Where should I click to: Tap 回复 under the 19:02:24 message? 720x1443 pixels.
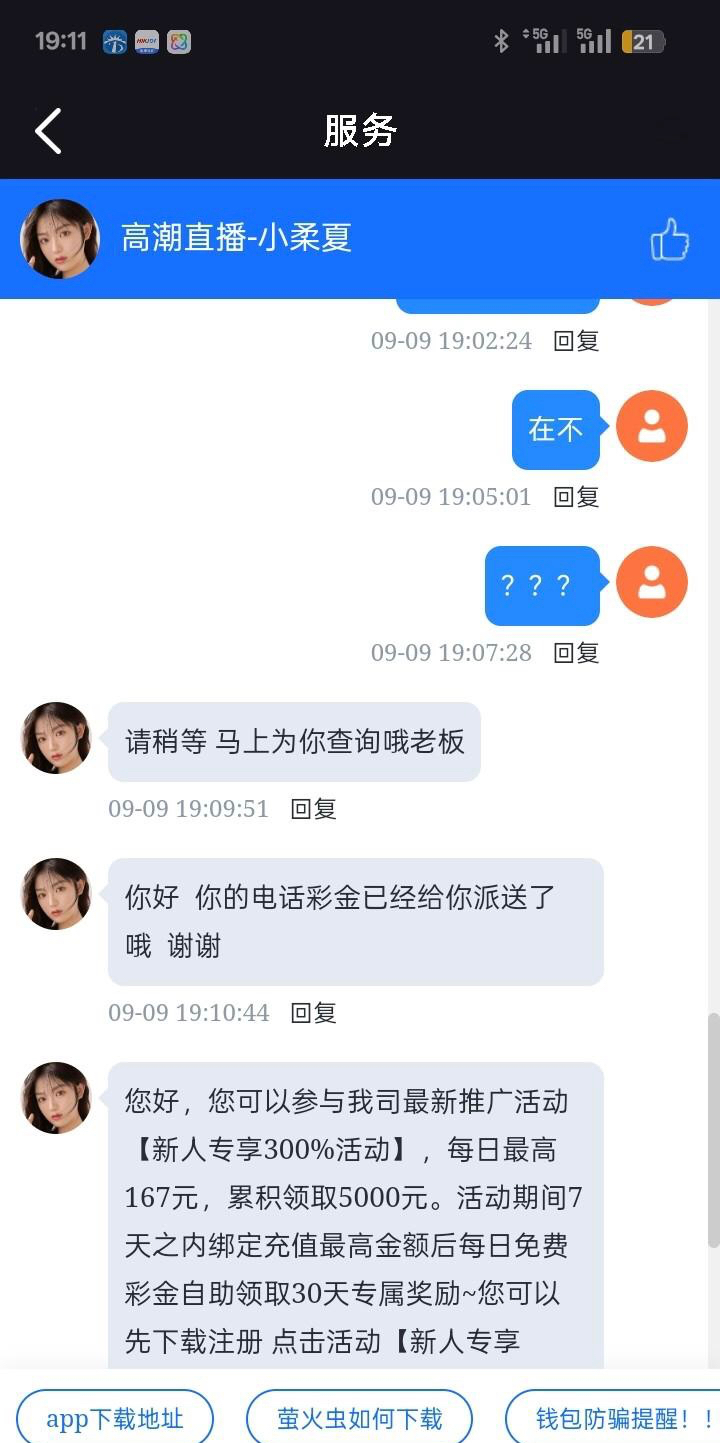[x=576, y=341]
